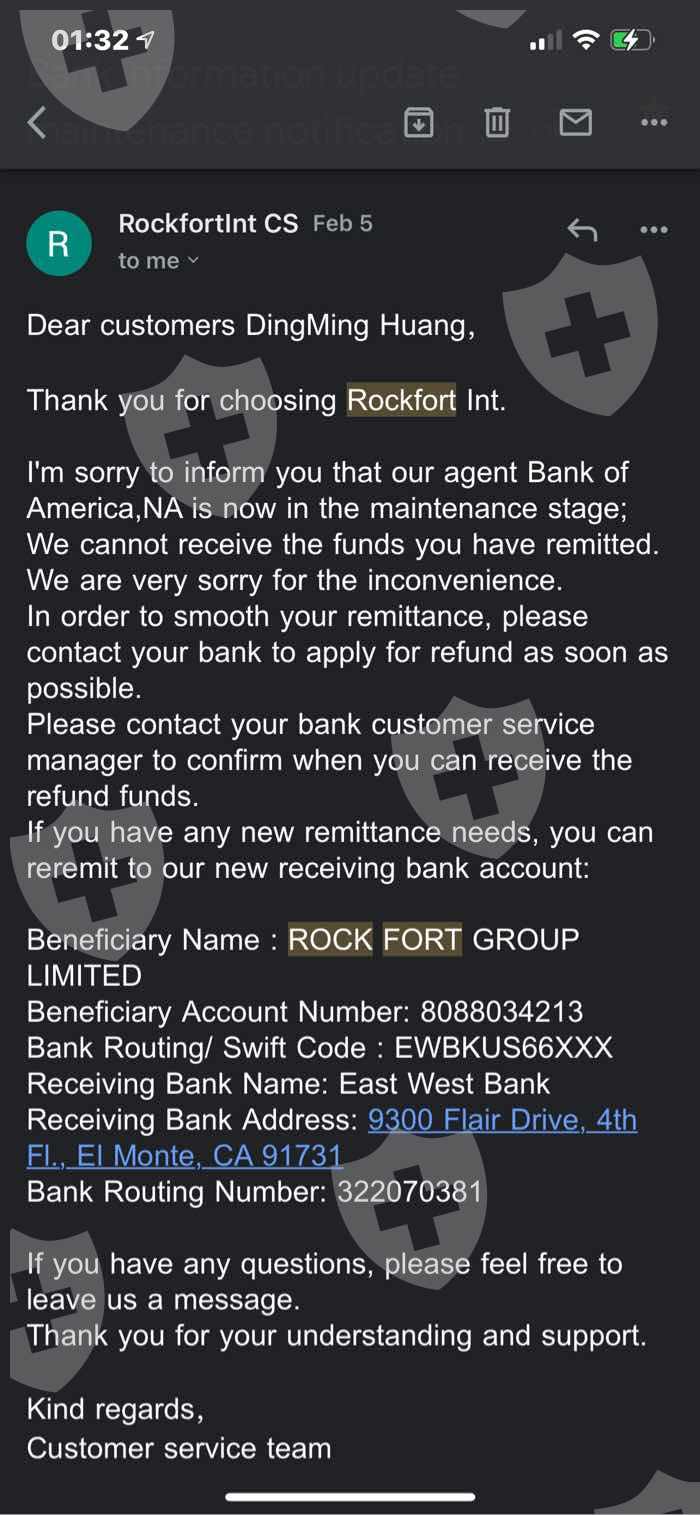Archive this email
Image resolution: width=700 pixels, height=1515 pixels.
(418, 123)
